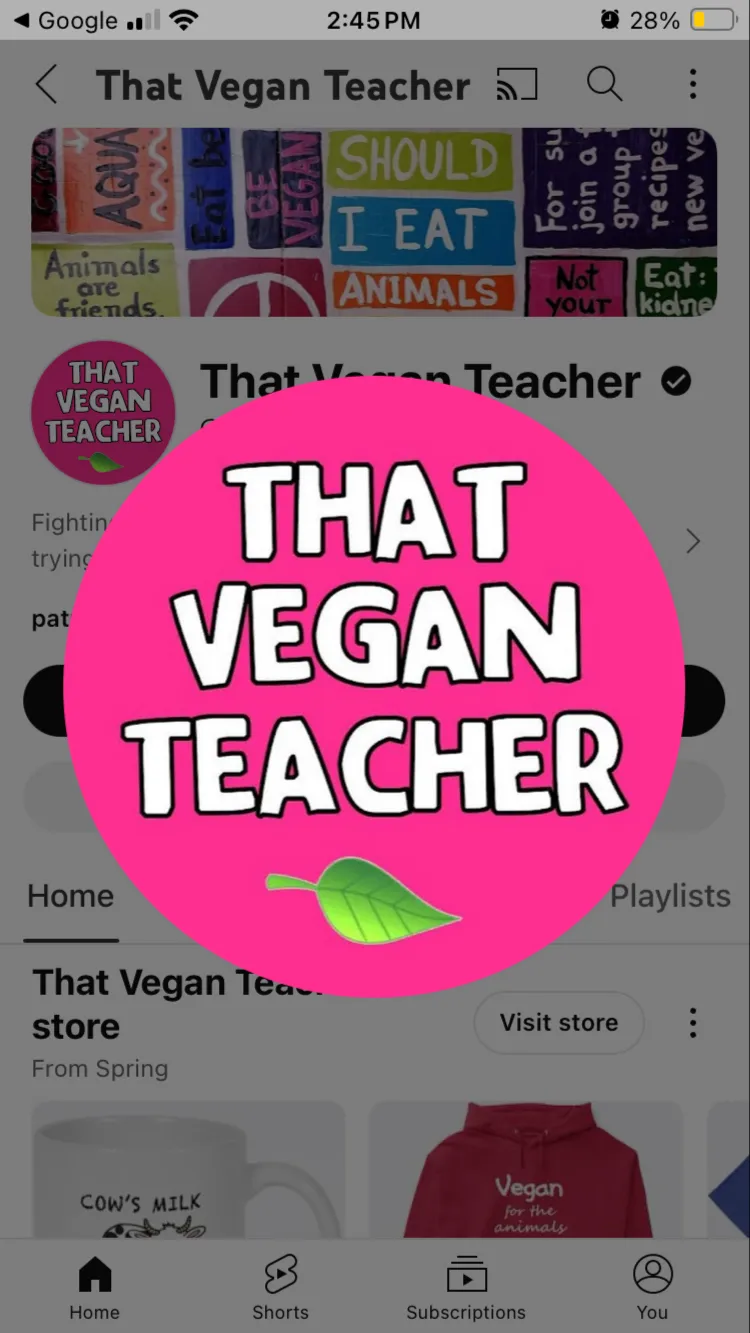Tap the Visit store button
The height and width of the screenshot is (1333, 750).
tap(559, 1023)
